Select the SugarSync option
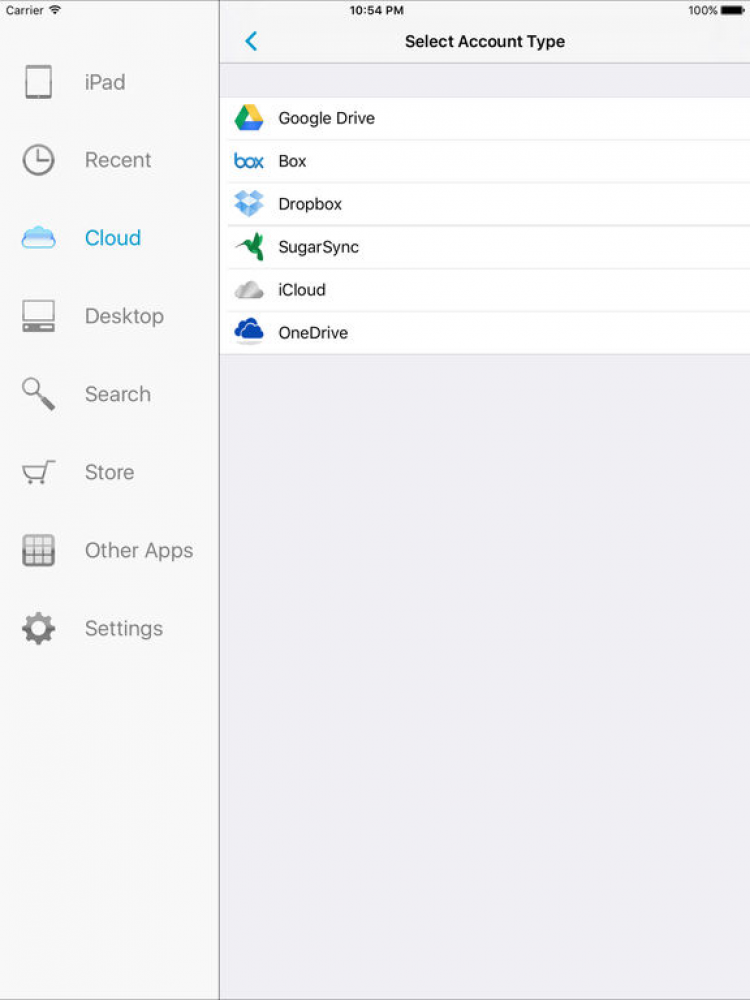The width and height of the screenshot is (750, 1000). click(485, 247)
